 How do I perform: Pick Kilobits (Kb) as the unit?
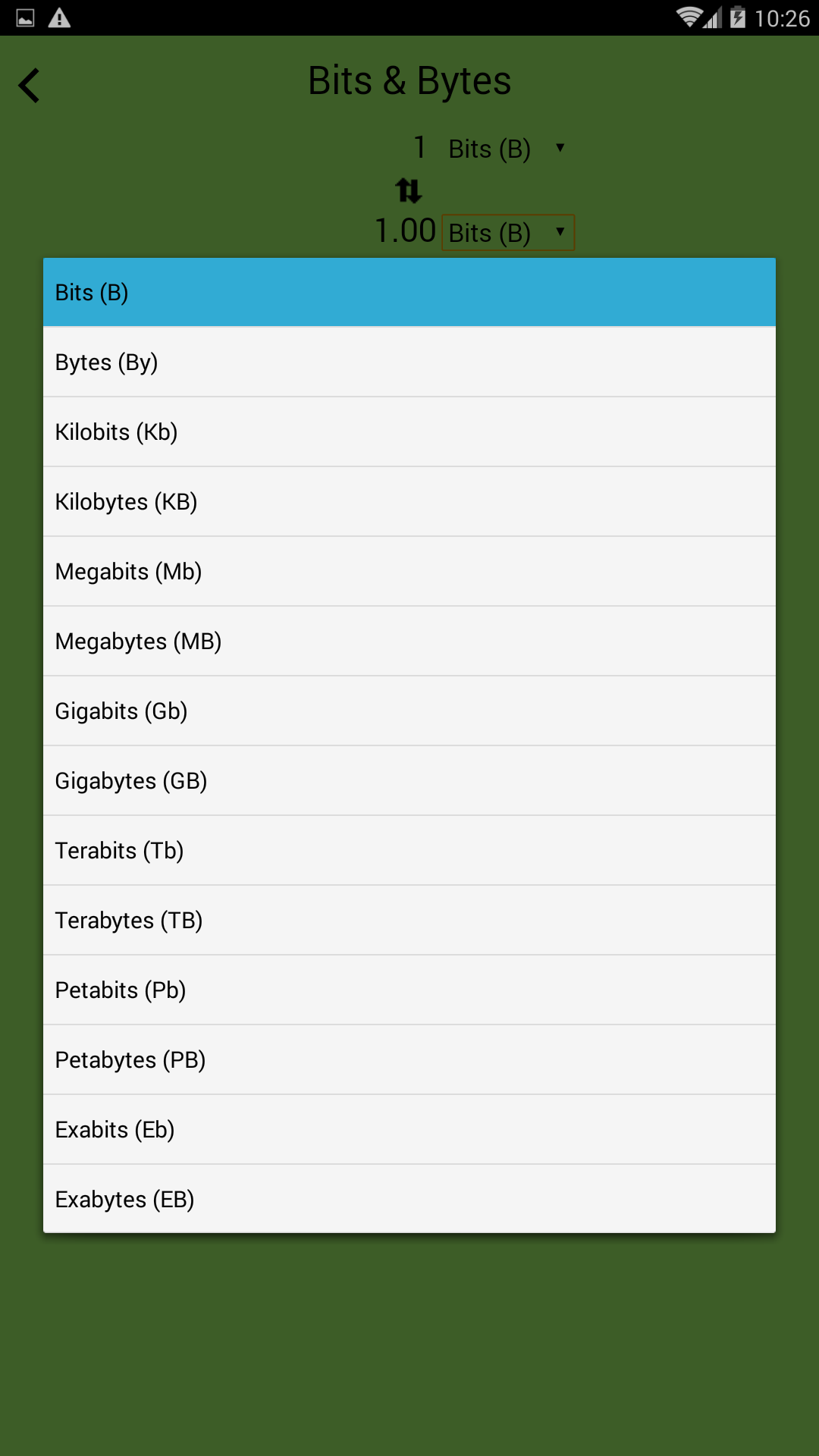coord(409,432)
